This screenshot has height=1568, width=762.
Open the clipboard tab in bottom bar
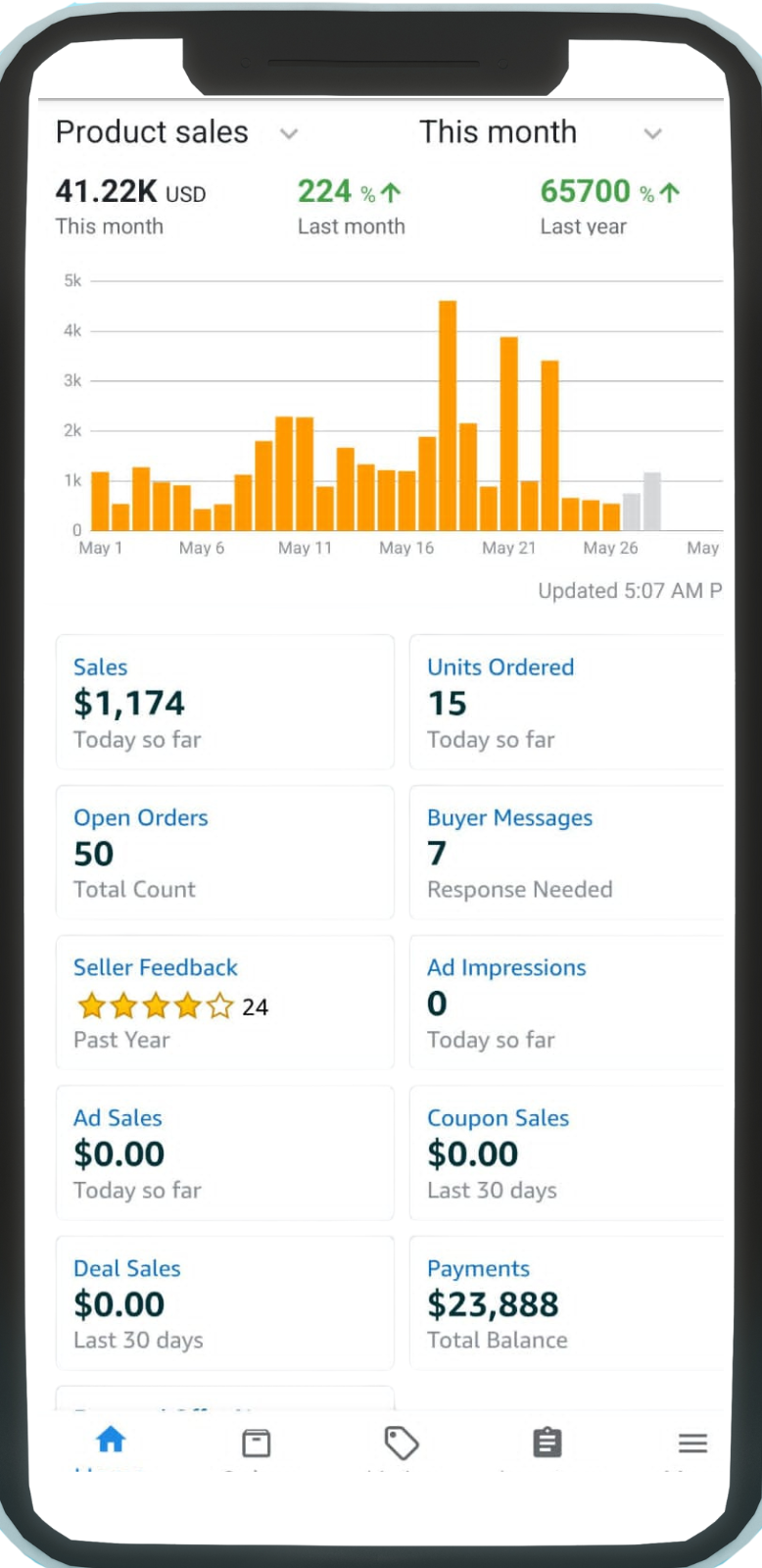pos(547,1443)
